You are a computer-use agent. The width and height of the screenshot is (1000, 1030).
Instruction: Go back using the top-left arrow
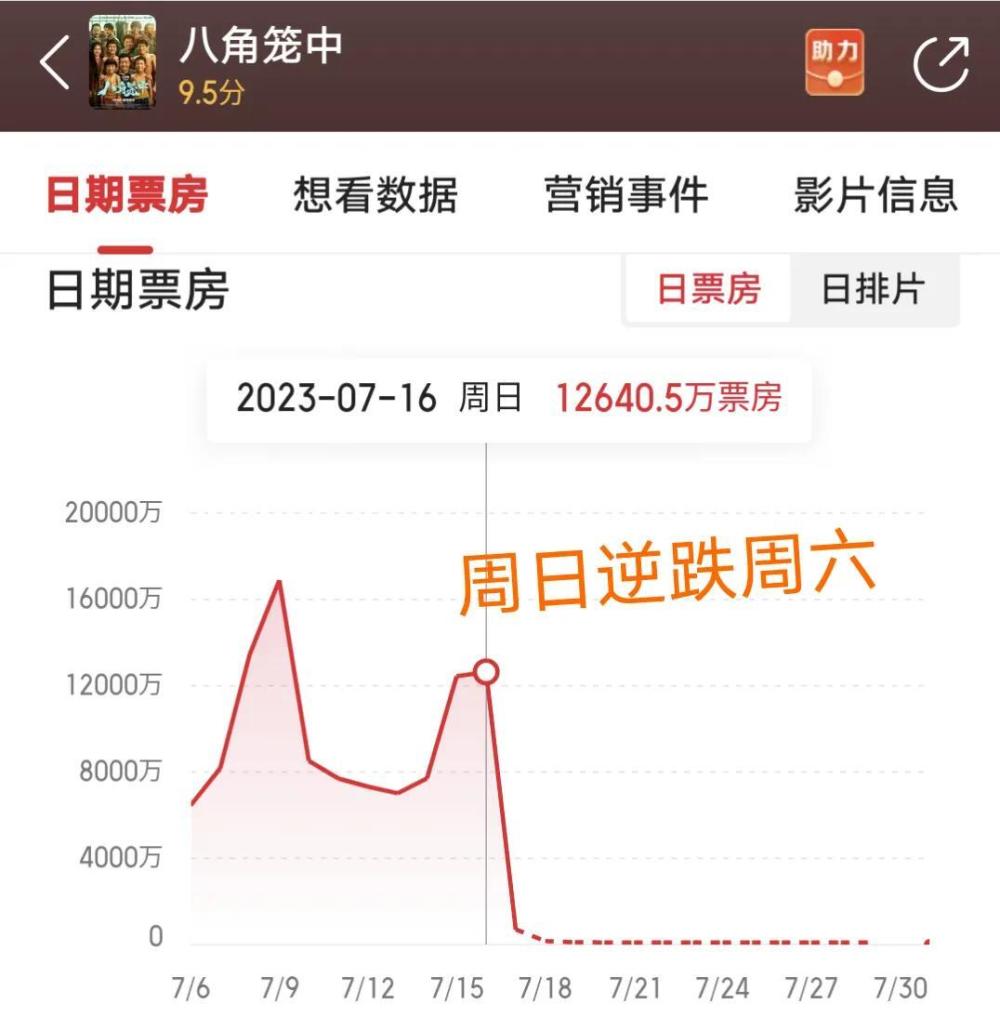click(x=54, y=64)
